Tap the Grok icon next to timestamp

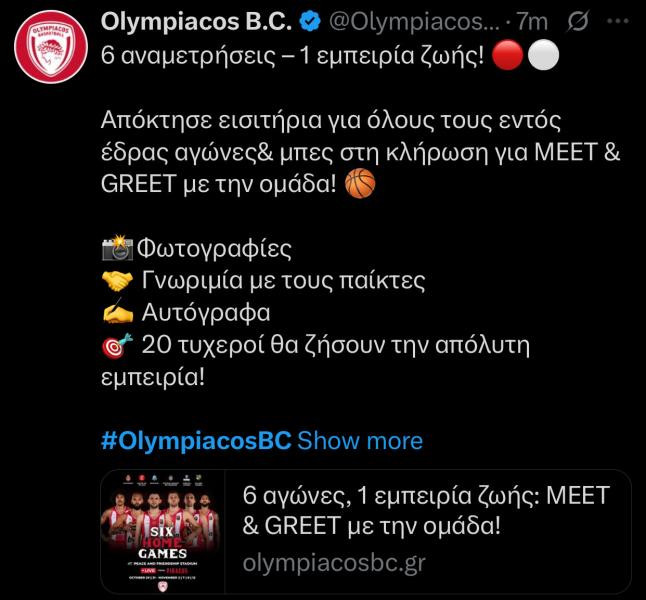pos(605,21)
